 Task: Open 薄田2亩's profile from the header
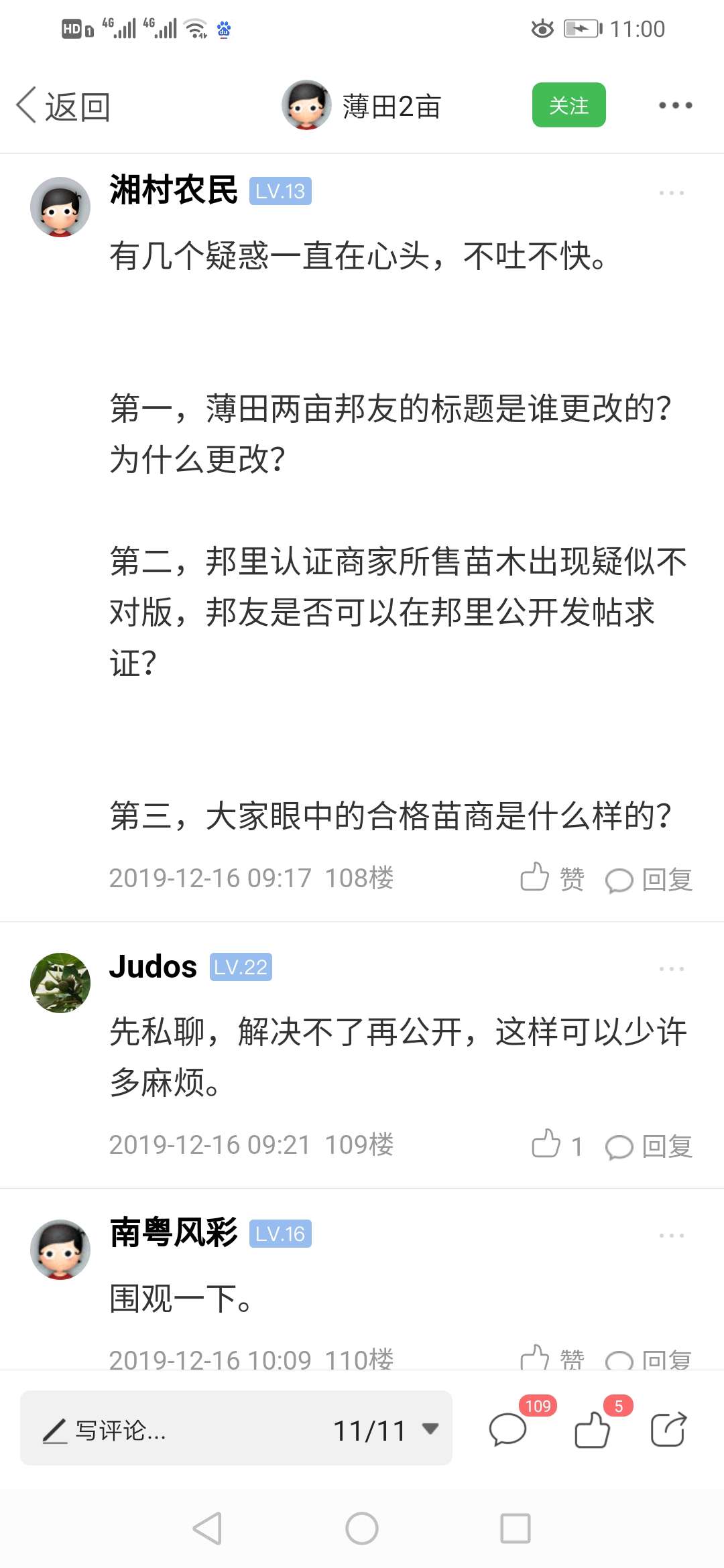362,105
